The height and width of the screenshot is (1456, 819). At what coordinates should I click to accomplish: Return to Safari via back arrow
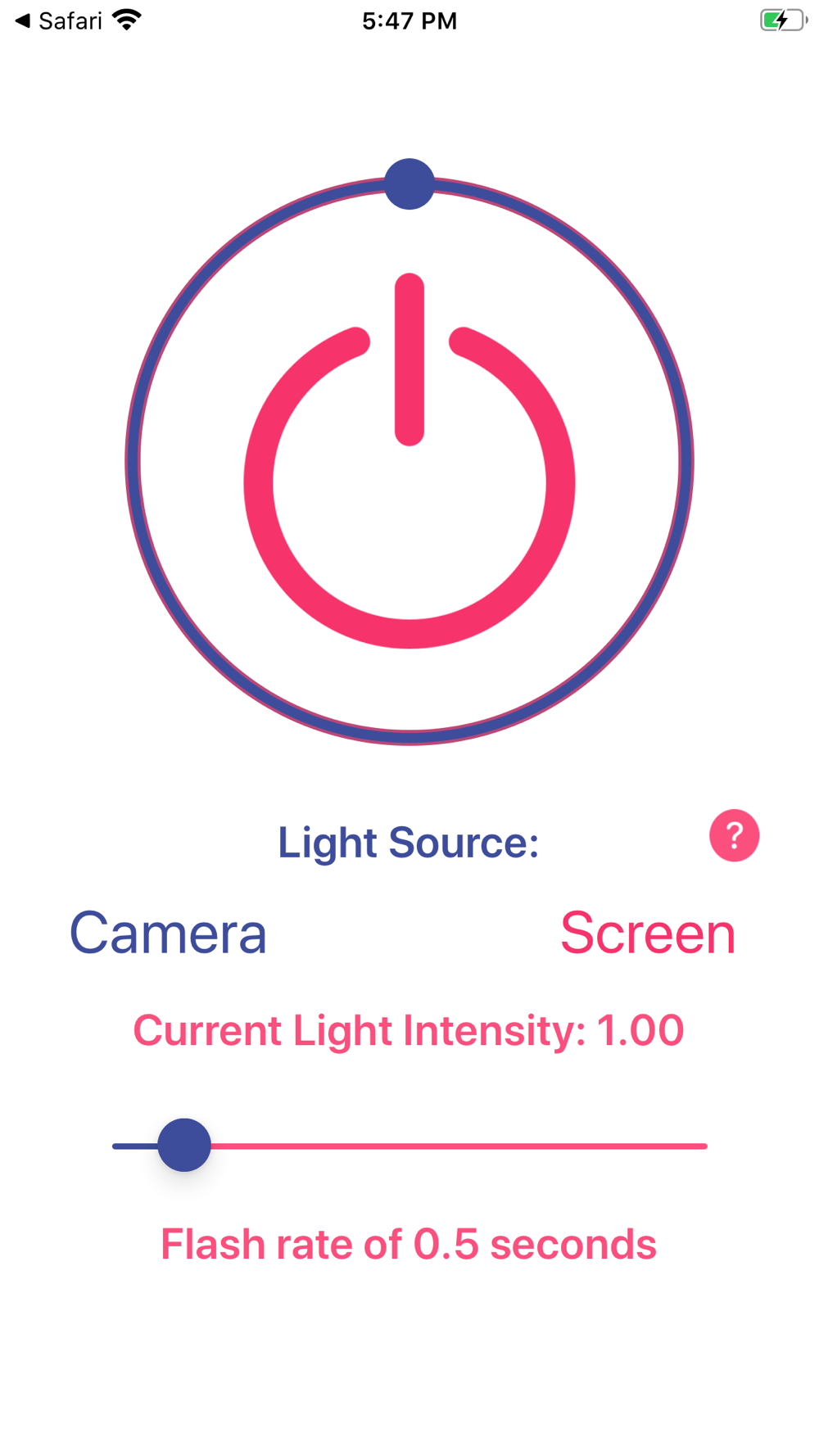tap(57, 20)
